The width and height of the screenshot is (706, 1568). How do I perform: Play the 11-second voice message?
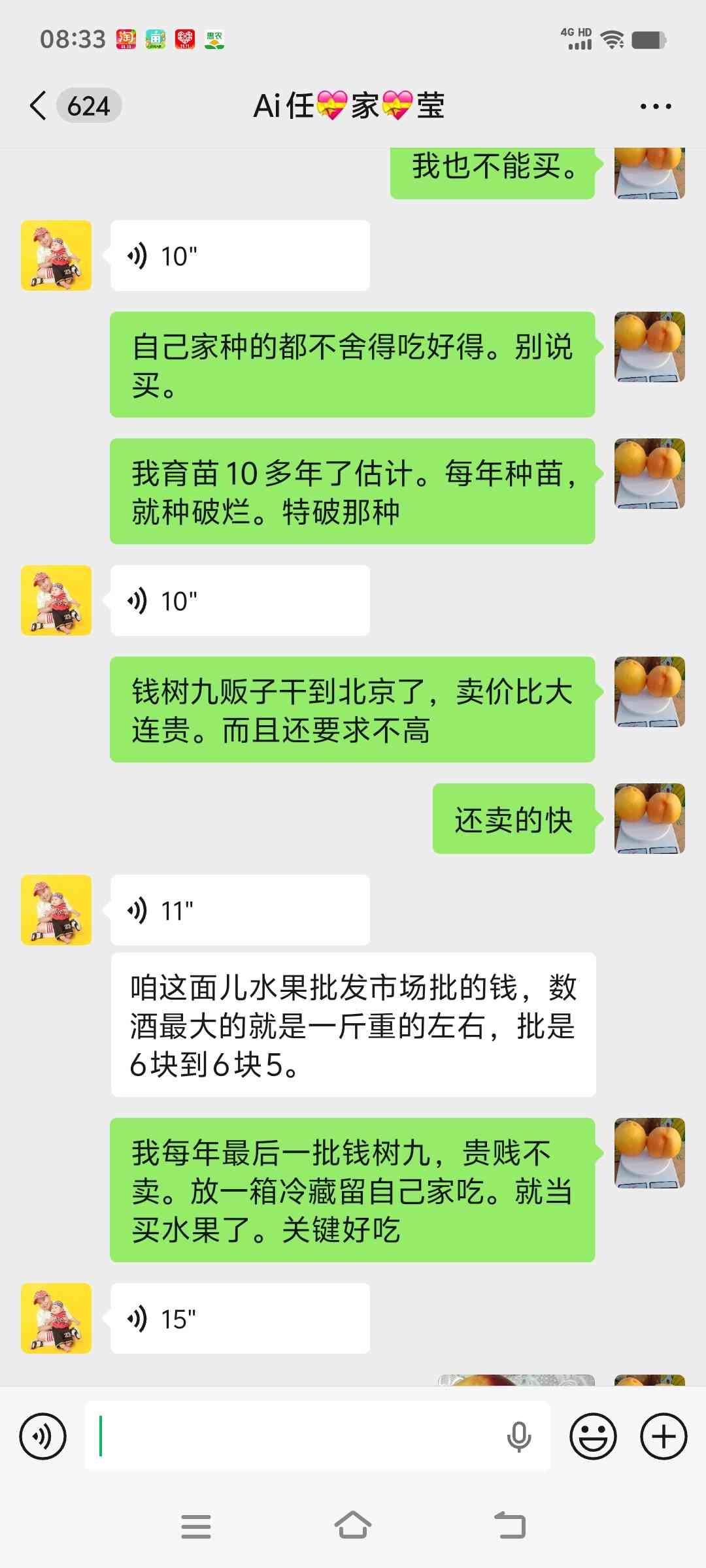[239, 910]
